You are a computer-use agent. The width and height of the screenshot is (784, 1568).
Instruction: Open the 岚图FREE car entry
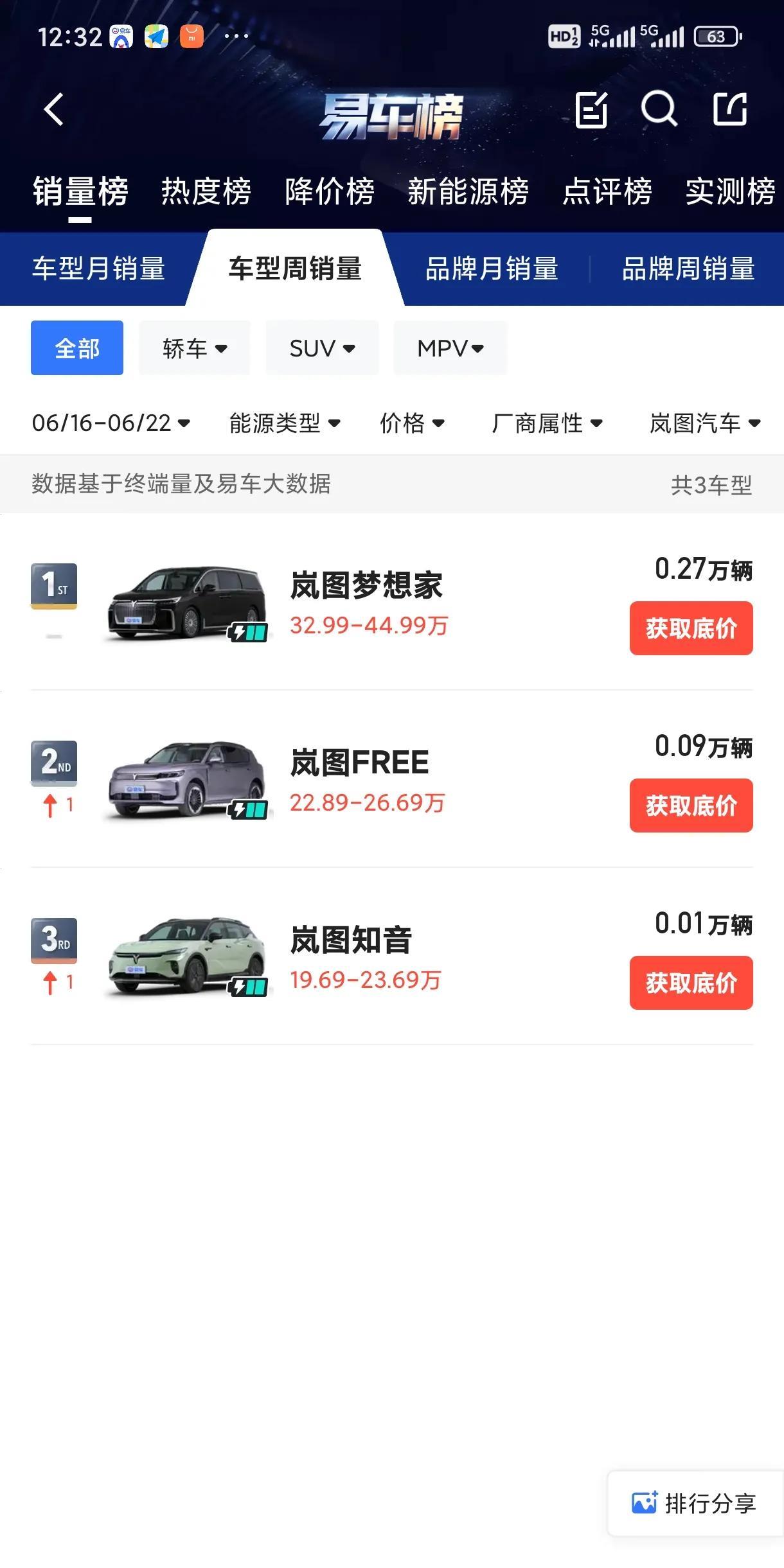[x=392, y=780]
